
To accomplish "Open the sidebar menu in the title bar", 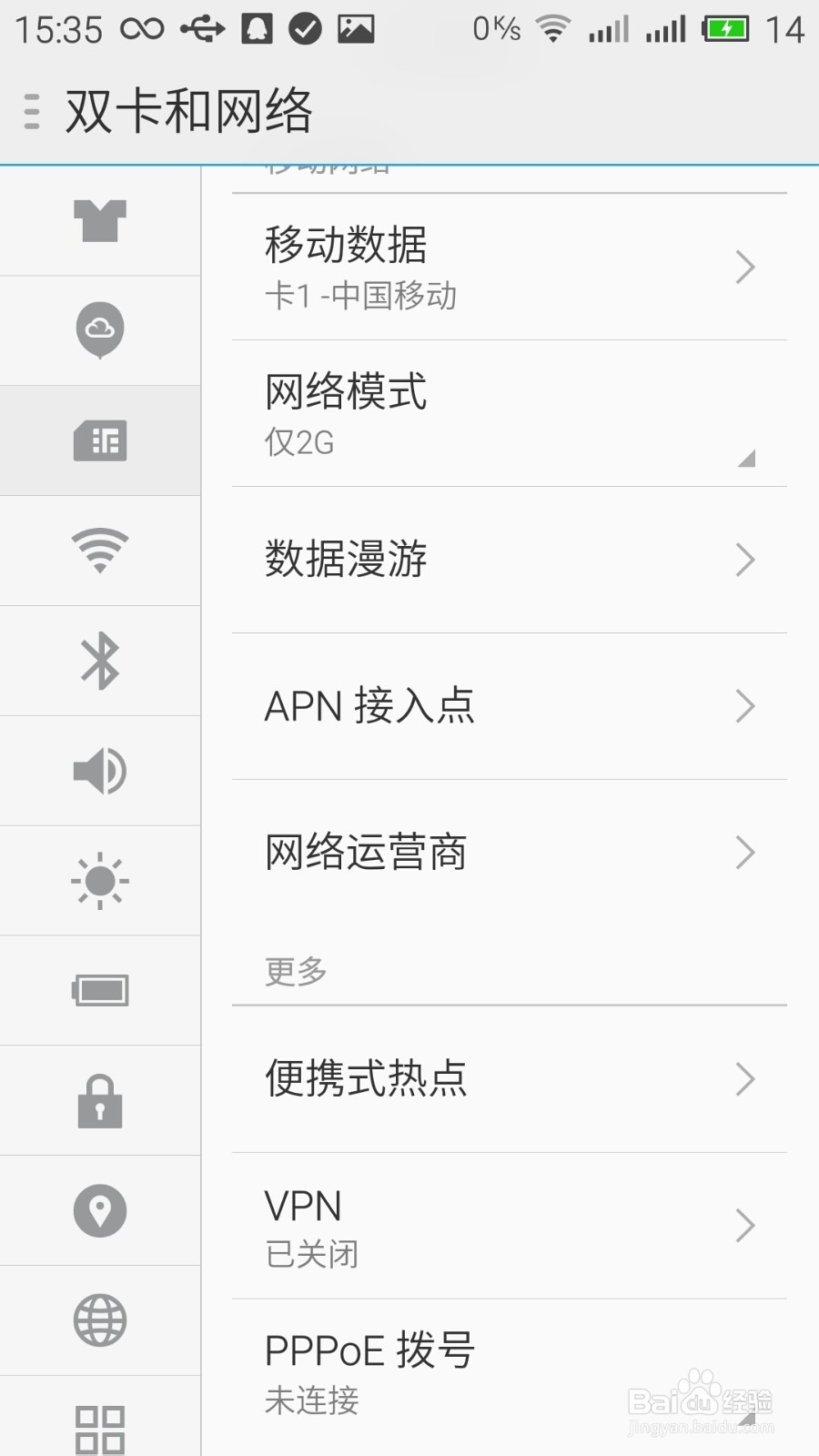I will click(31, 109).
